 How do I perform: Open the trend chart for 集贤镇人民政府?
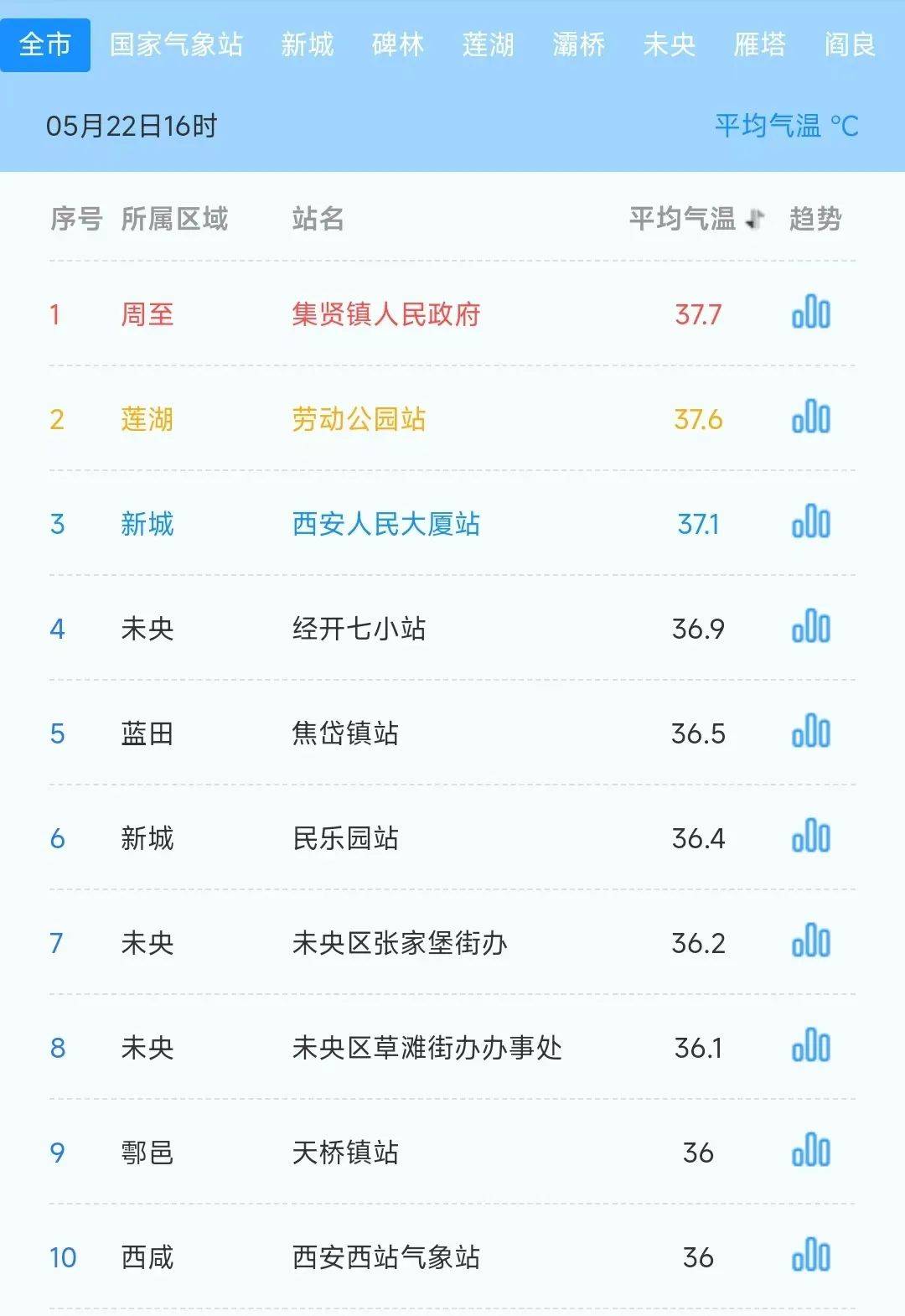[811, 314]
